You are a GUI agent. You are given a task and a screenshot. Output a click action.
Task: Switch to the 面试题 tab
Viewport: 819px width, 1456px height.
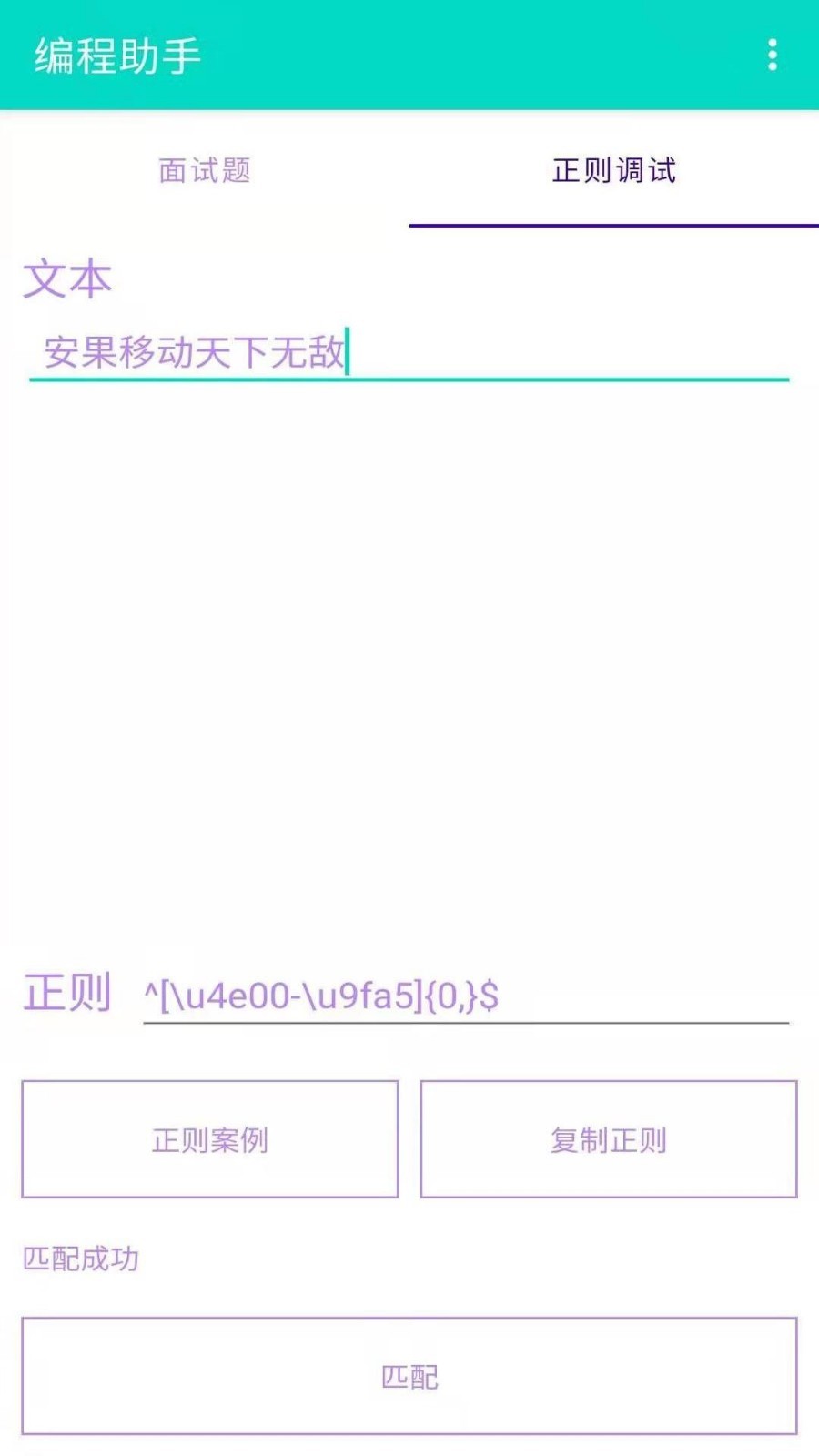pos(205,171)
